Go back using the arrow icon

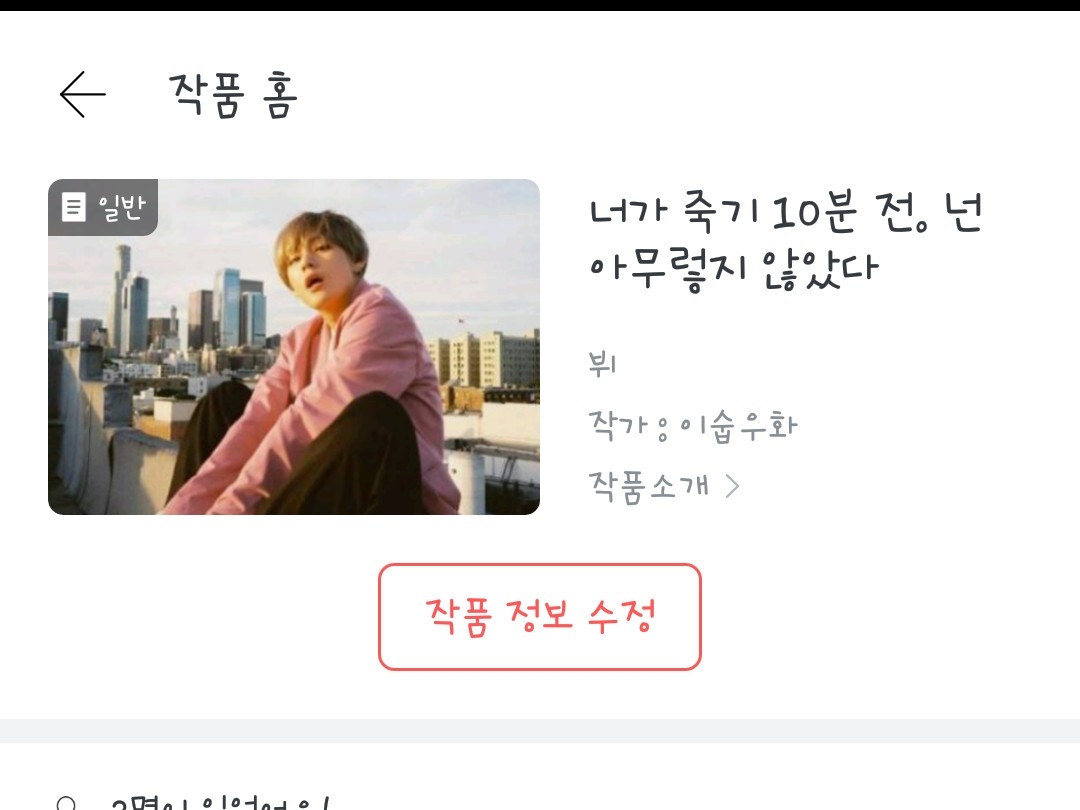(82, 95)
